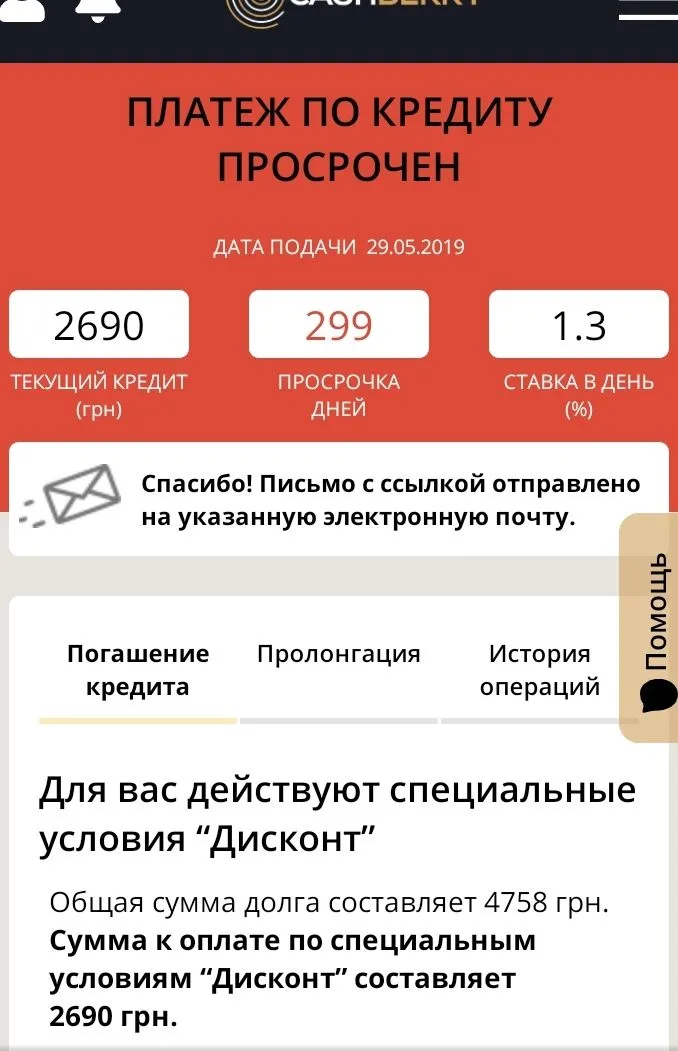The image size is (678, 1051).
Task: Switch to the Пролонгация tab
Action: 339,655
